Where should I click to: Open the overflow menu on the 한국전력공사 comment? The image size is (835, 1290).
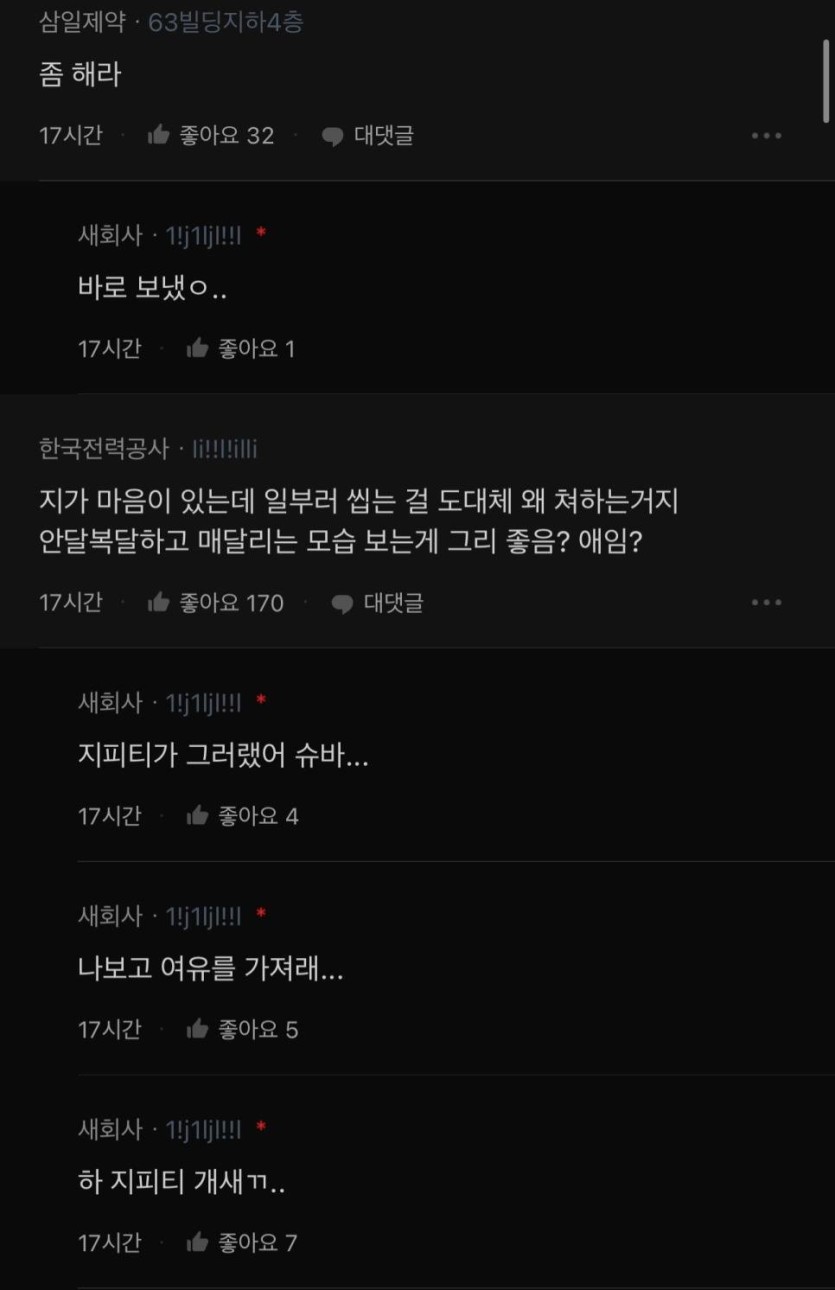pos(766,603)
